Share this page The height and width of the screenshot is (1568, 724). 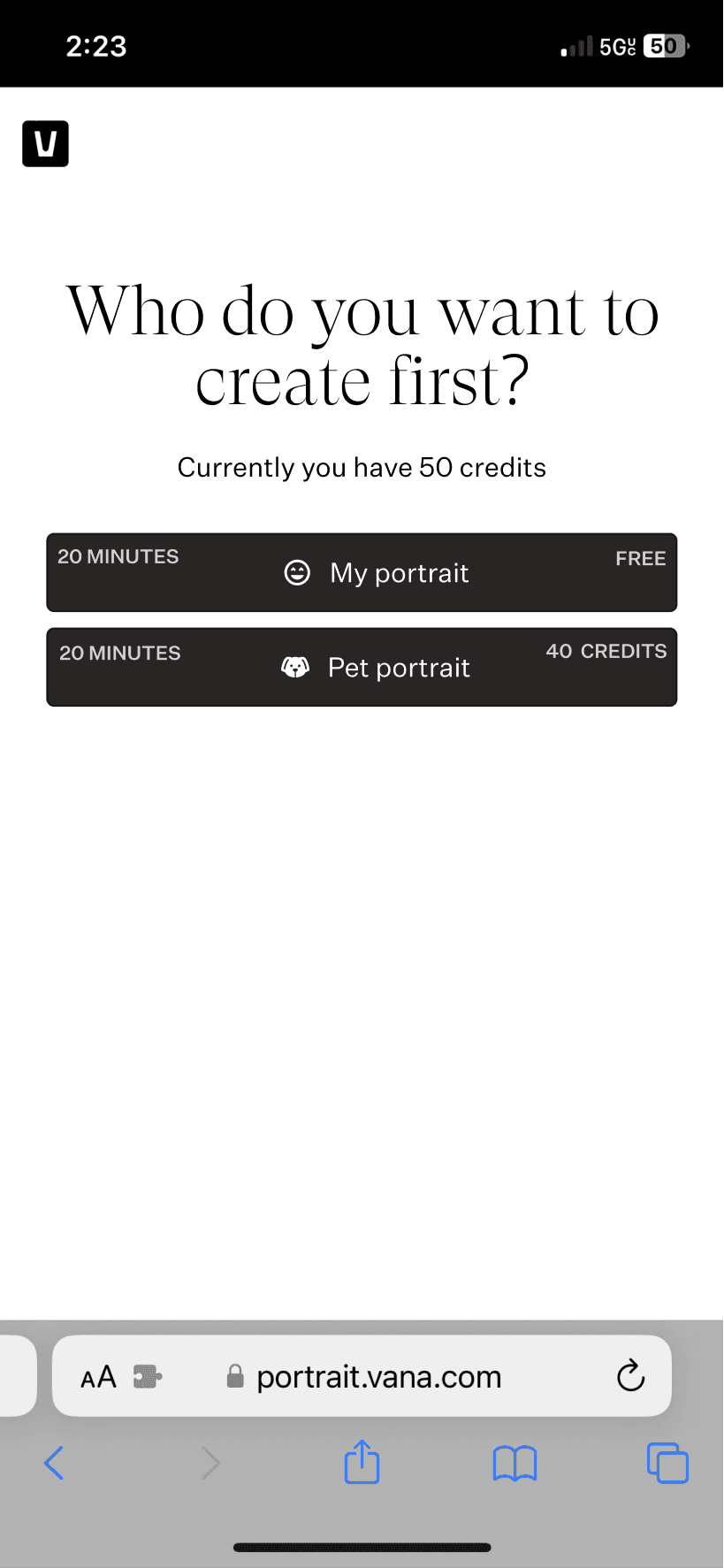[x=362, y=1462]
